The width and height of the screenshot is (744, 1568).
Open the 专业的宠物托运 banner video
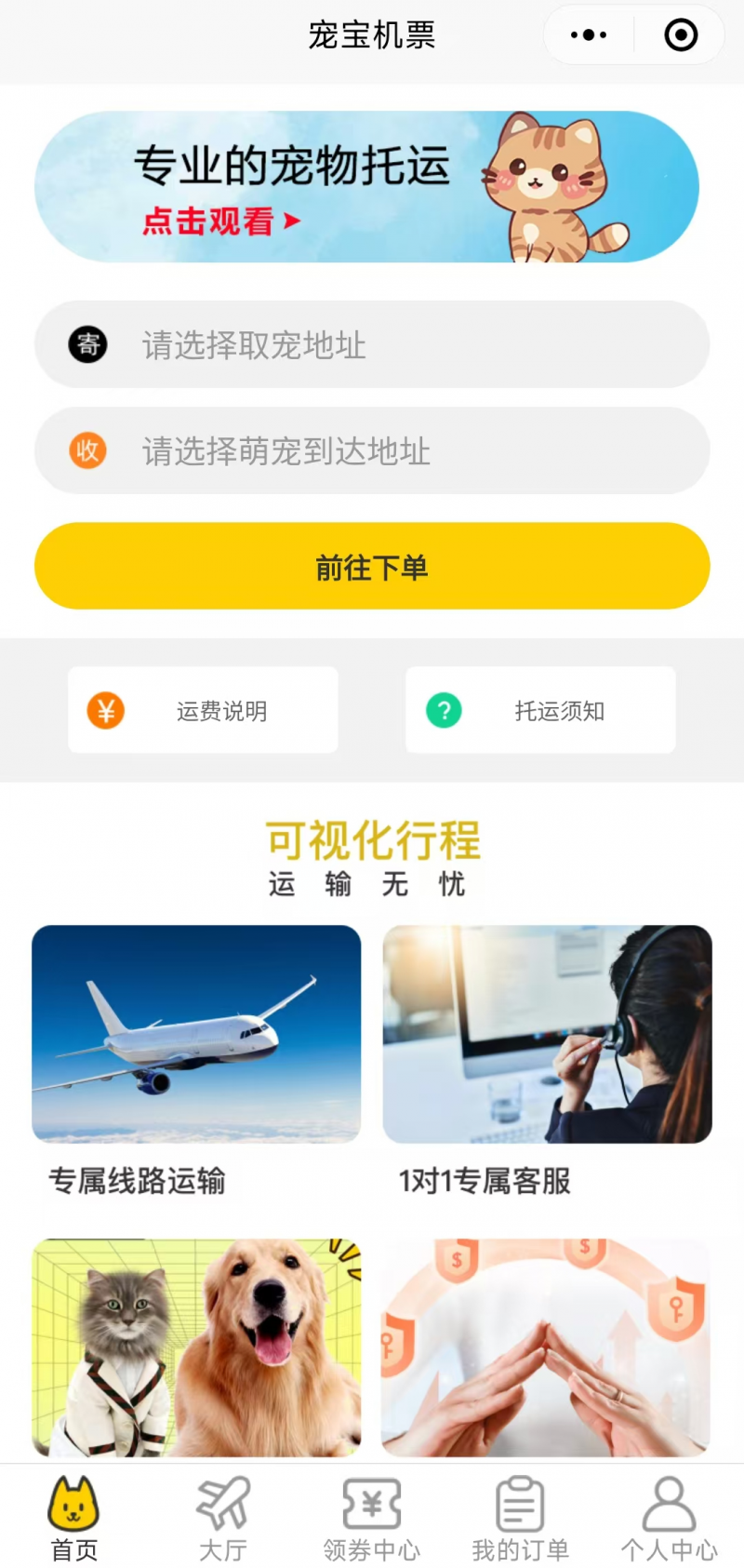[x=366, y=187]
